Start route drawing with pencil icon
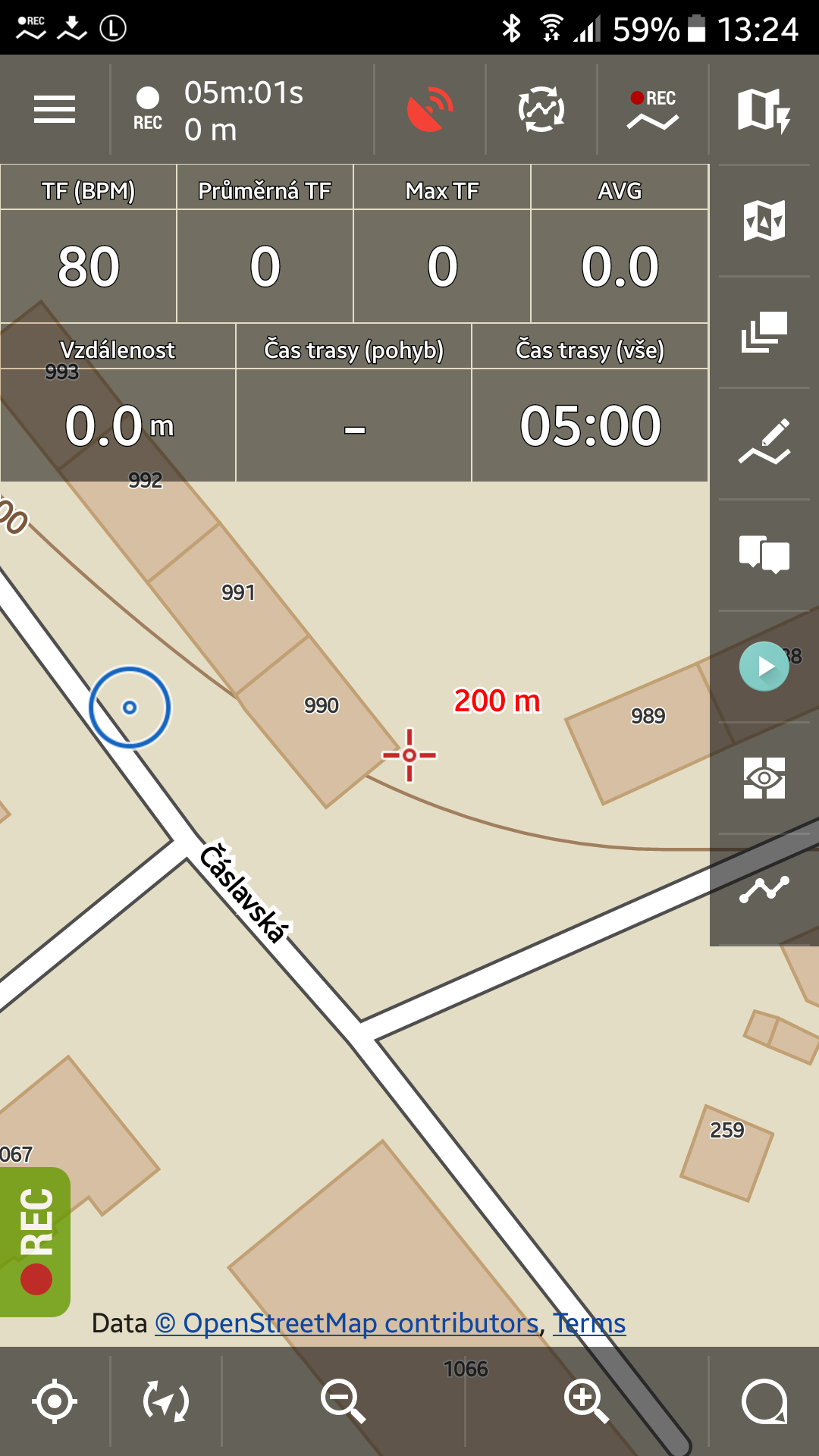Viewport: 819px width, 1456px height. click(x=764, y=443)
